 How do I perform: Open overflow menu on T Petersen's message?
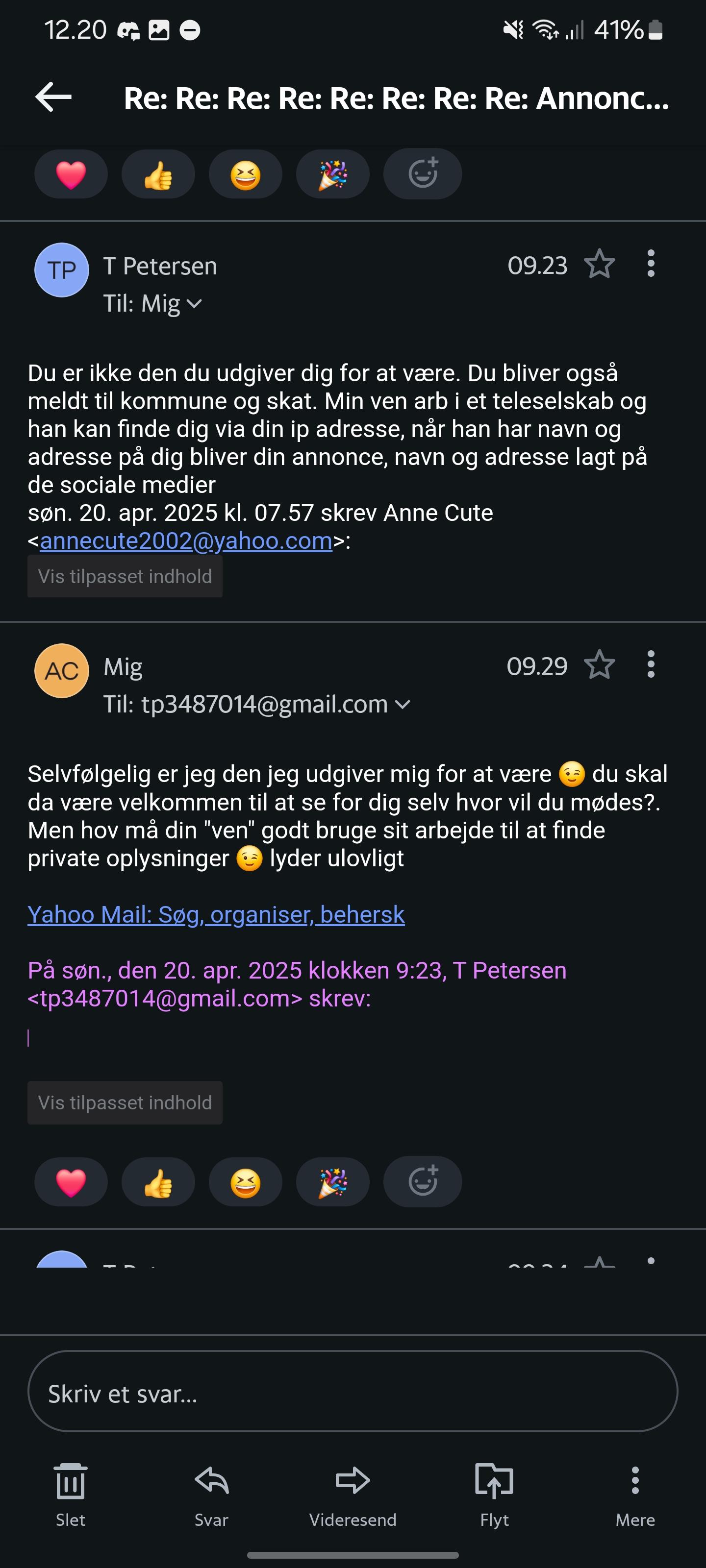[x=651, y=264]
